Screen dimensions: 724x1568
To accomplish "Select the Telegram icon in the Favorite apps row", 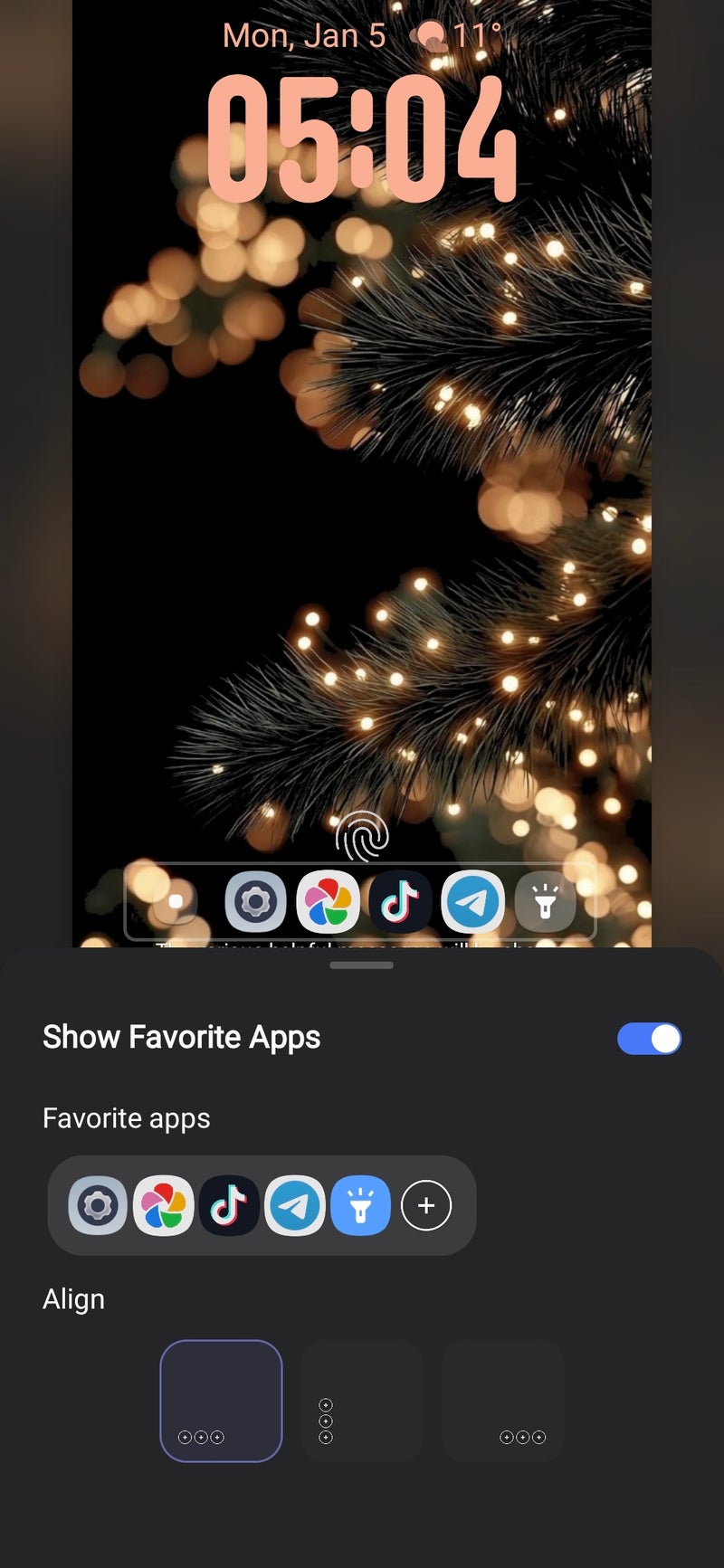I will click(297, 1205).
